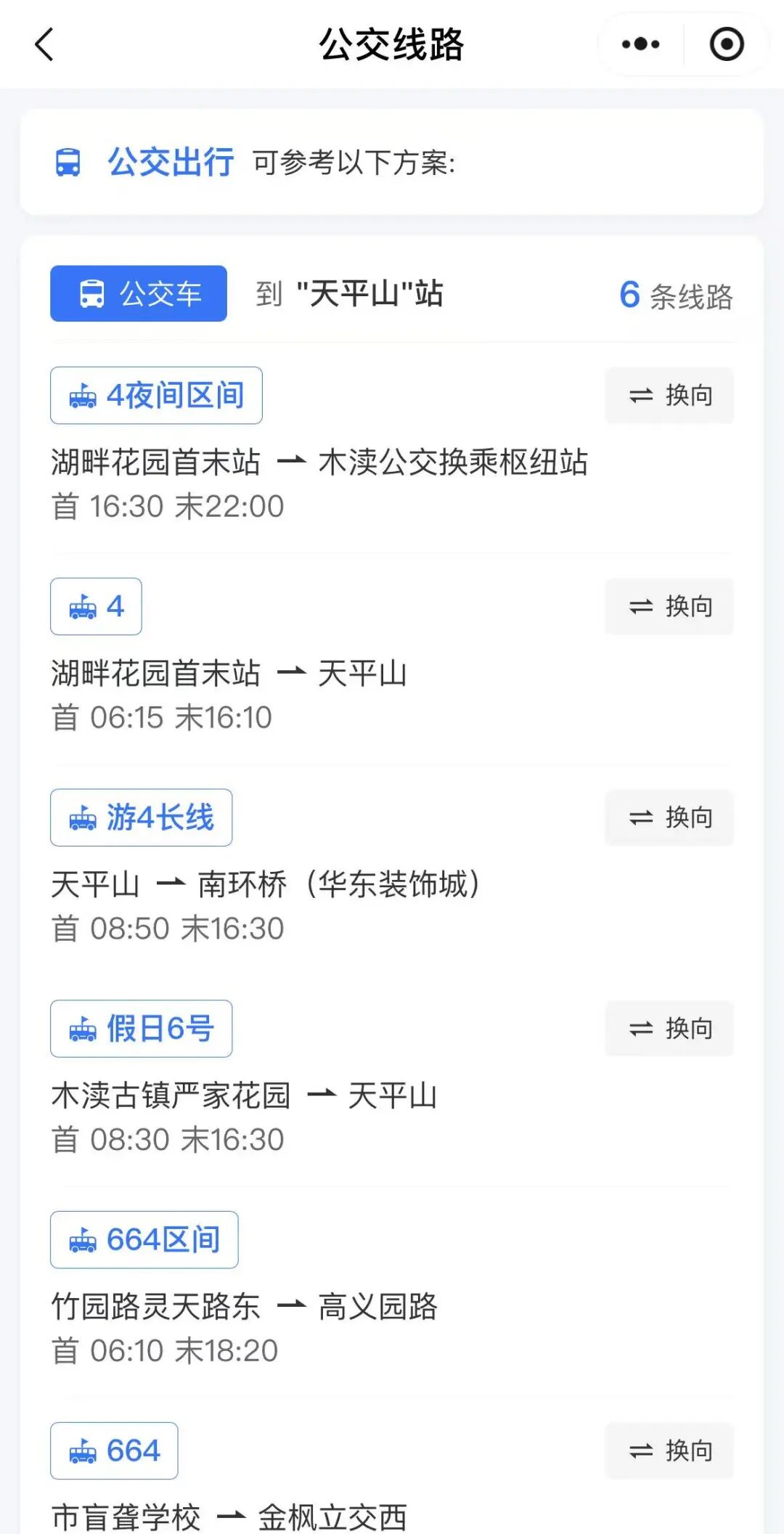View bus line 4 details
784x1534 pixels.
(96, 607)
